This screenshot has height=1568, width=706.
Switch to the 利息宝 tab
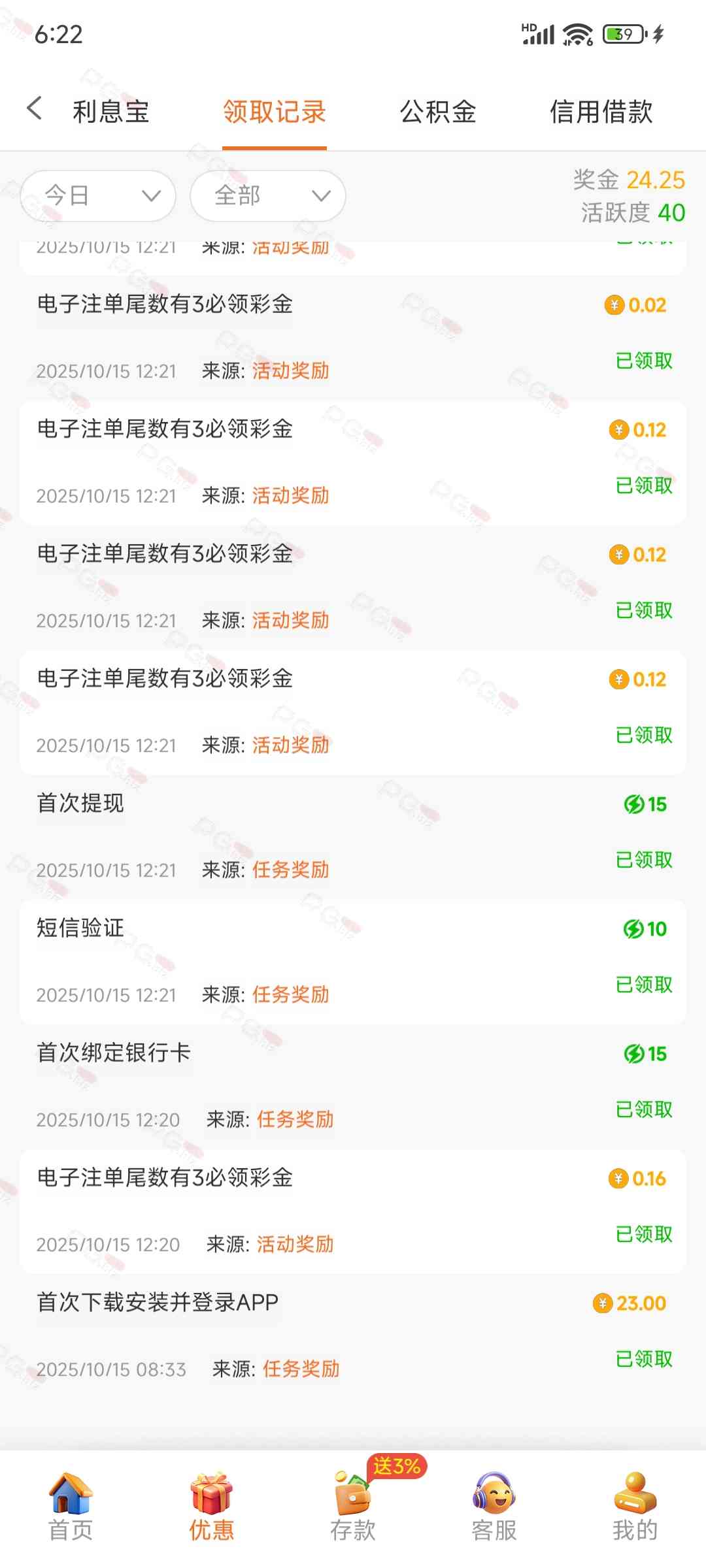pyautogui.click(x=111, y=112)
